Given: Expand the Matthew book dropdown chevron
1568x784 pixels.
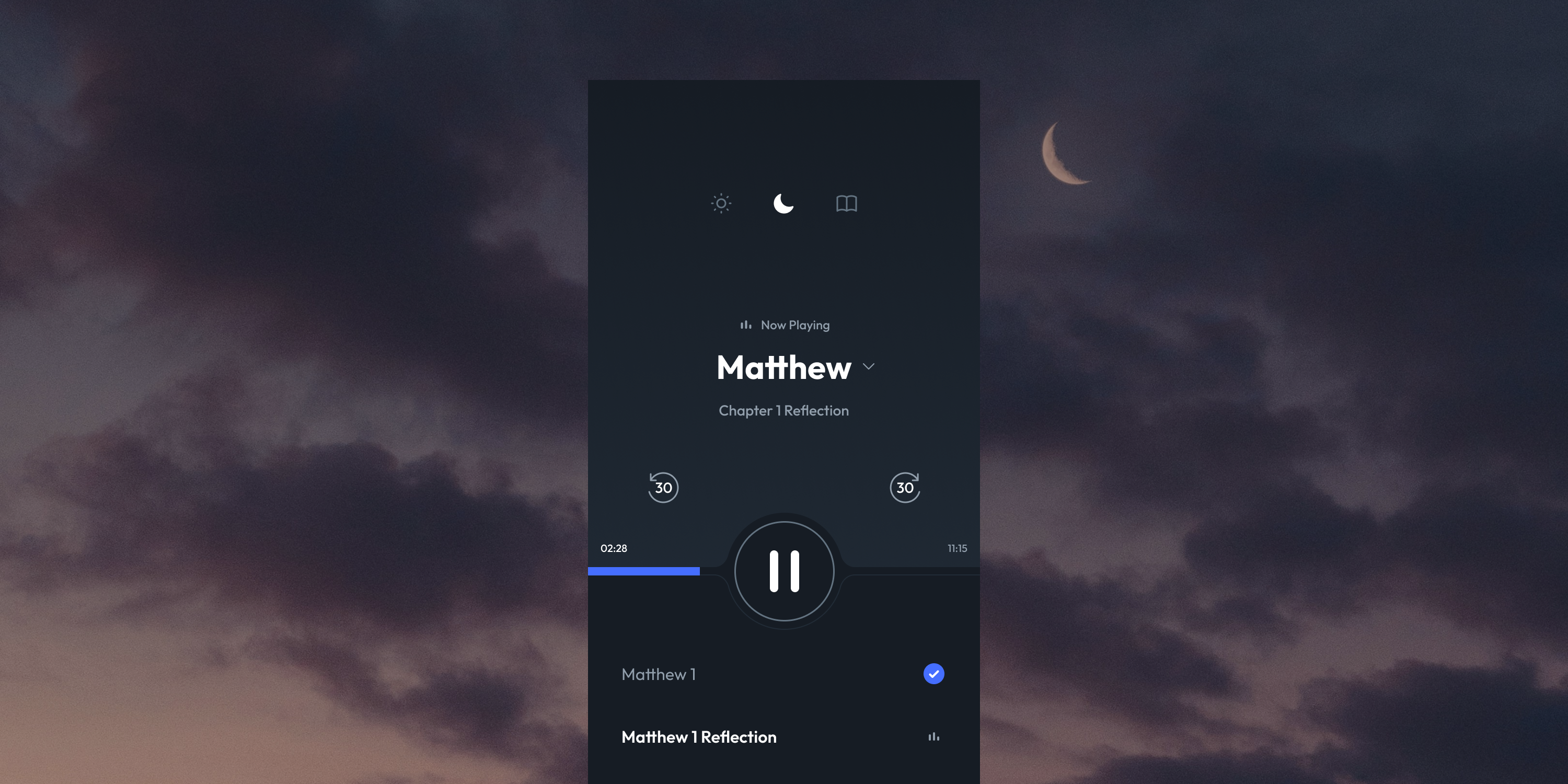Looking at the screenshot, I should tap(869, 366).
